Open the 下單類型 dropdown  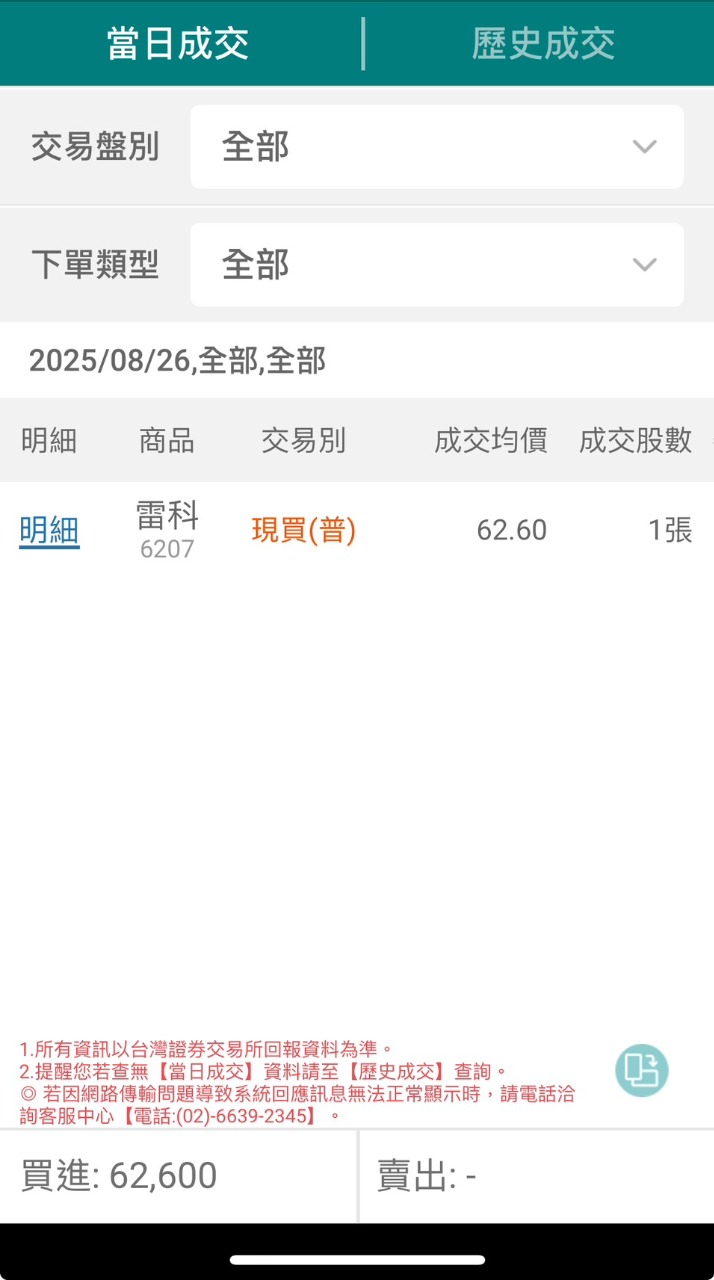(x=437, y=265)
